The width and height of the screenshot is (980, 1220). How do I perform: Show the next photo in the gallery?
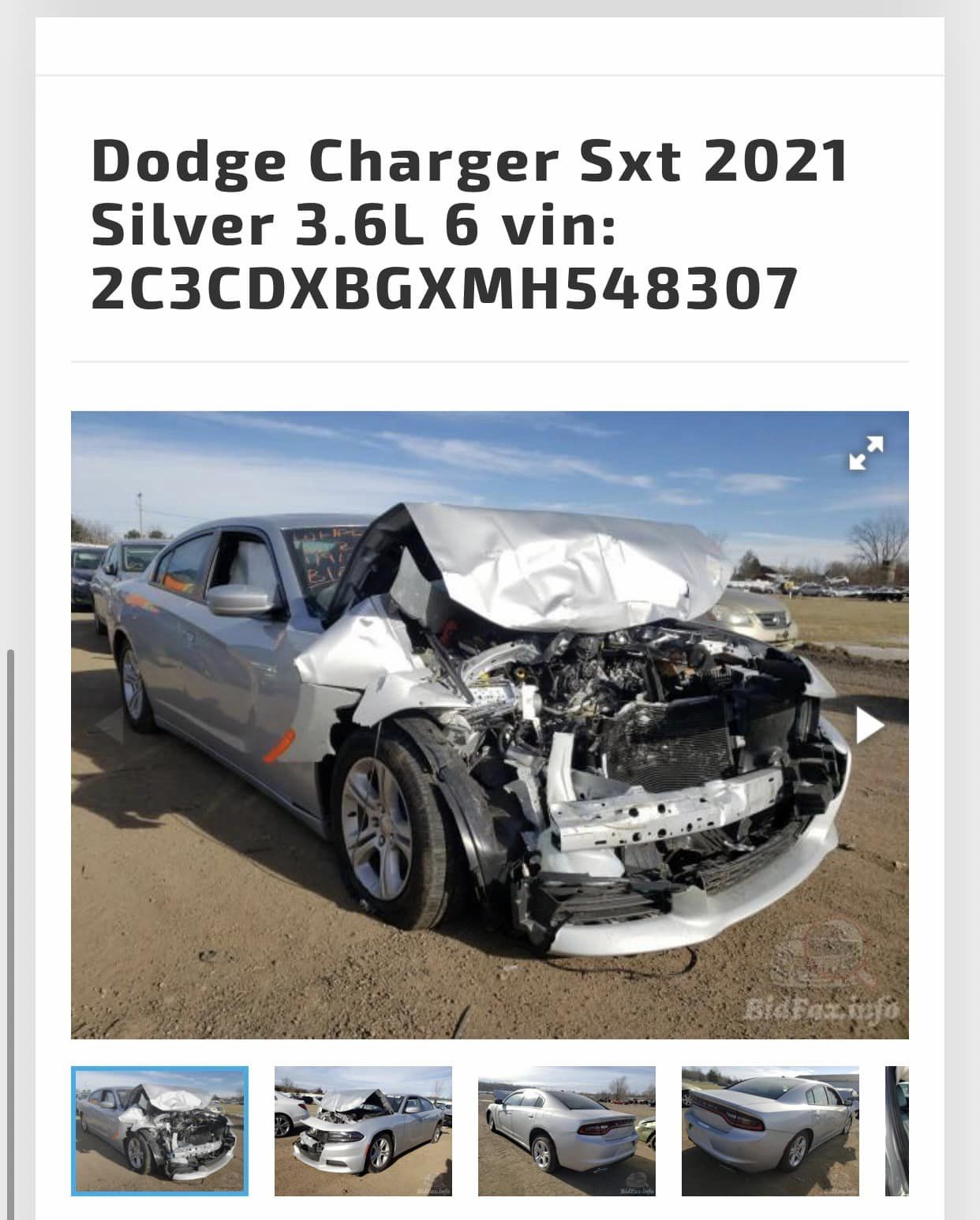coord(869,725)
